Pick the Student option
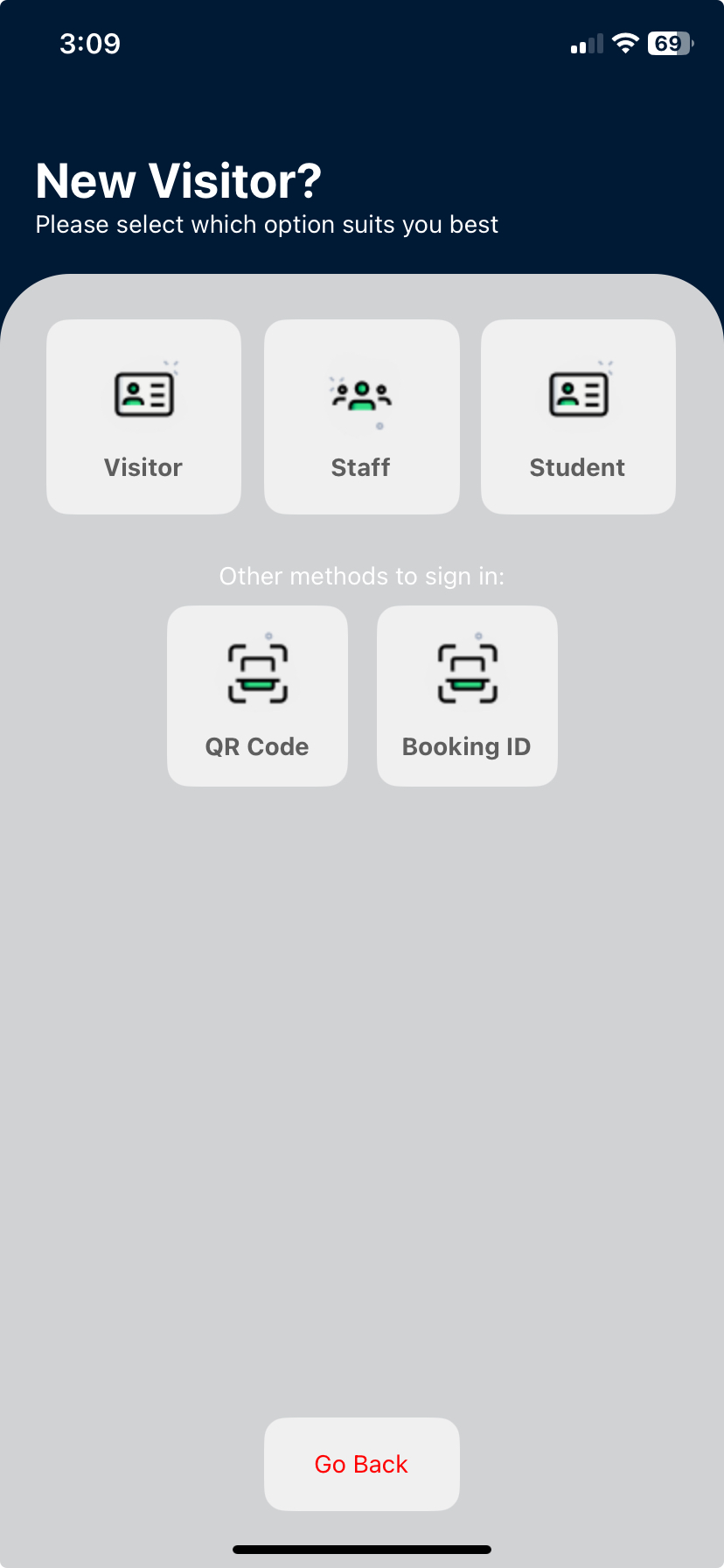Viewport: 724px width, 1568px height. pyautogui.click(x=578, y=416)
